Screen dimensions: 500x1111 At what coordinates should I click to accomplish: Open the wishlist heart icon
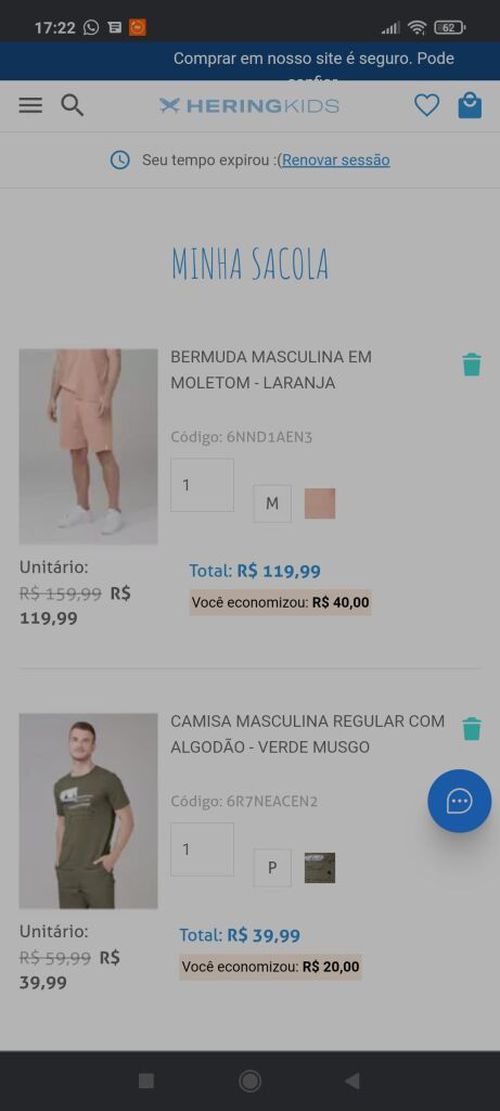click(x=426, y=106)
